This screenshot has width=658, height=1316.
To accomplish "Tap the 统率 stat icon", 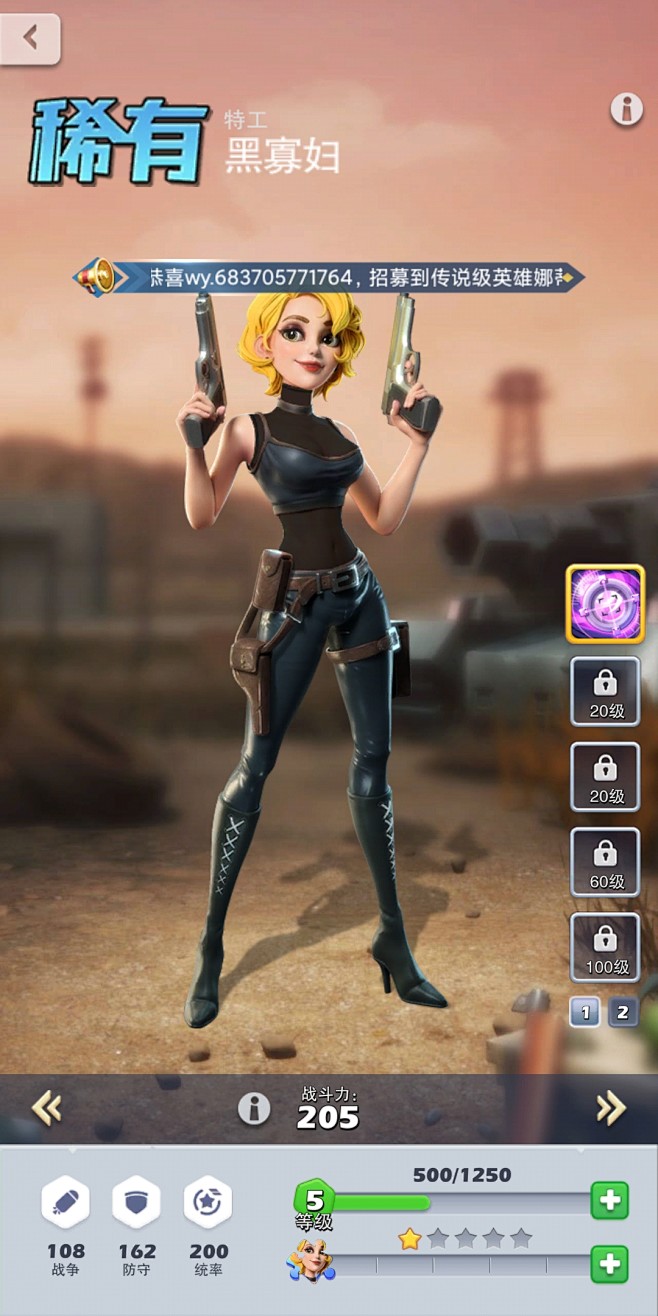I will click(x=209, y=1202).
